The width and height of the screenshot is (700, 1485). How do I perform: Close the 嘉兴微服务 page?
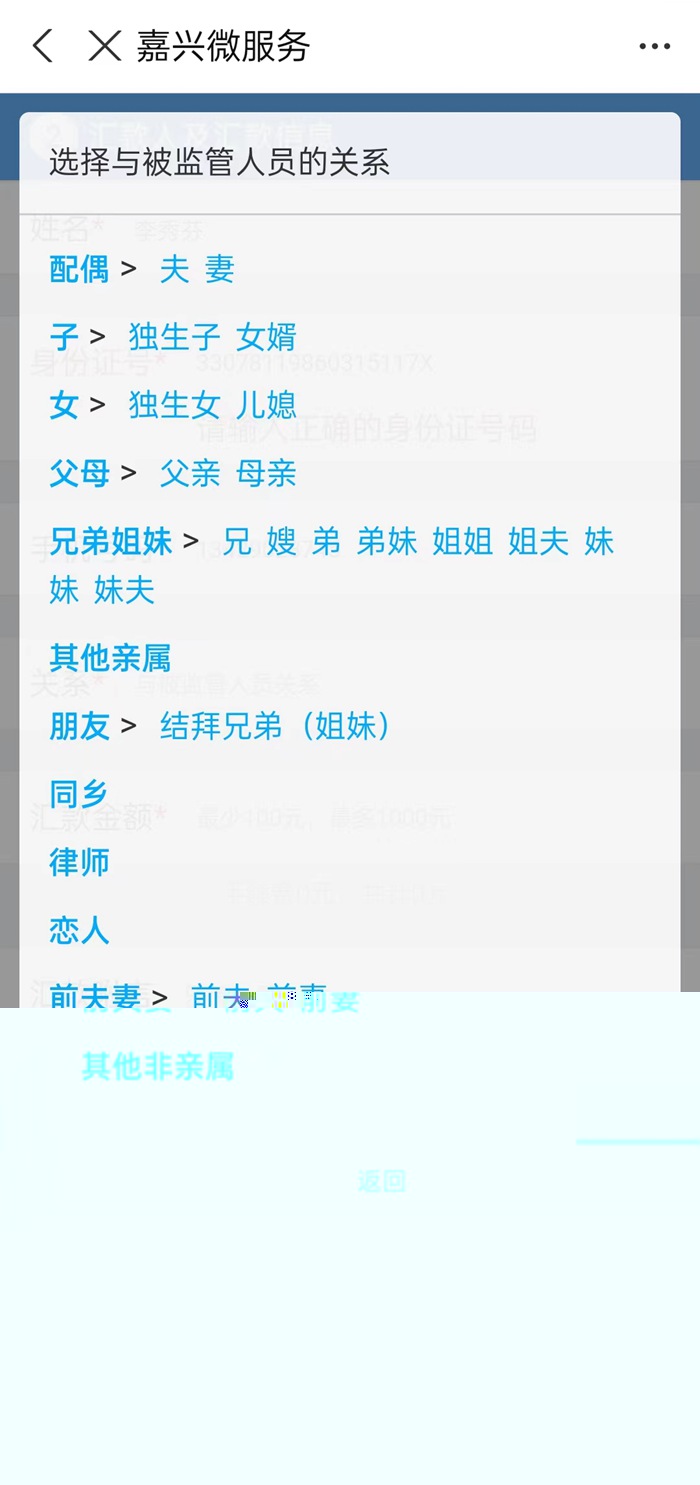click(104, 46)
